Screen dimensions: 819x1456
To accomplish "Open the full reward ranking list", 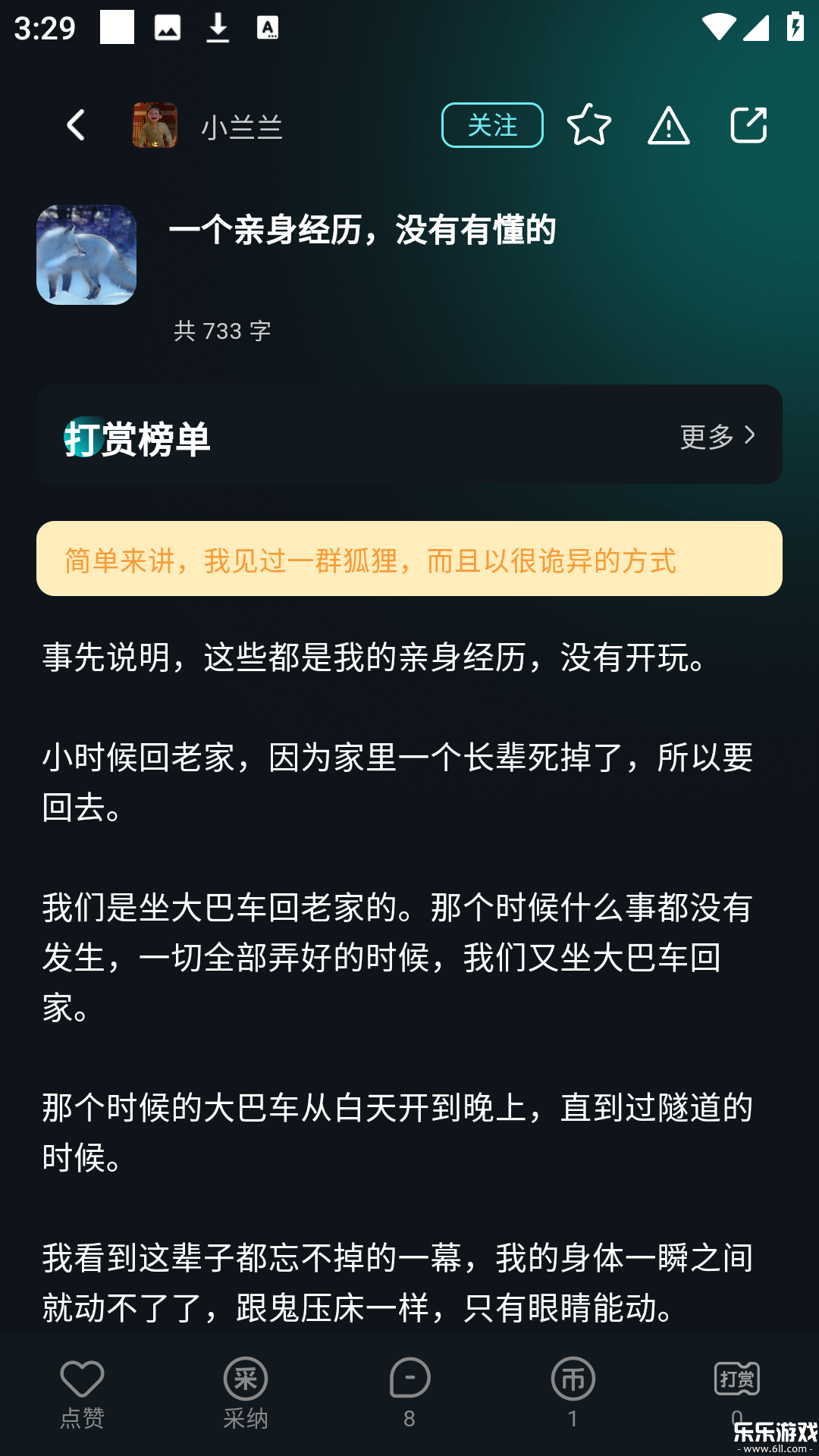I will 716,435.
